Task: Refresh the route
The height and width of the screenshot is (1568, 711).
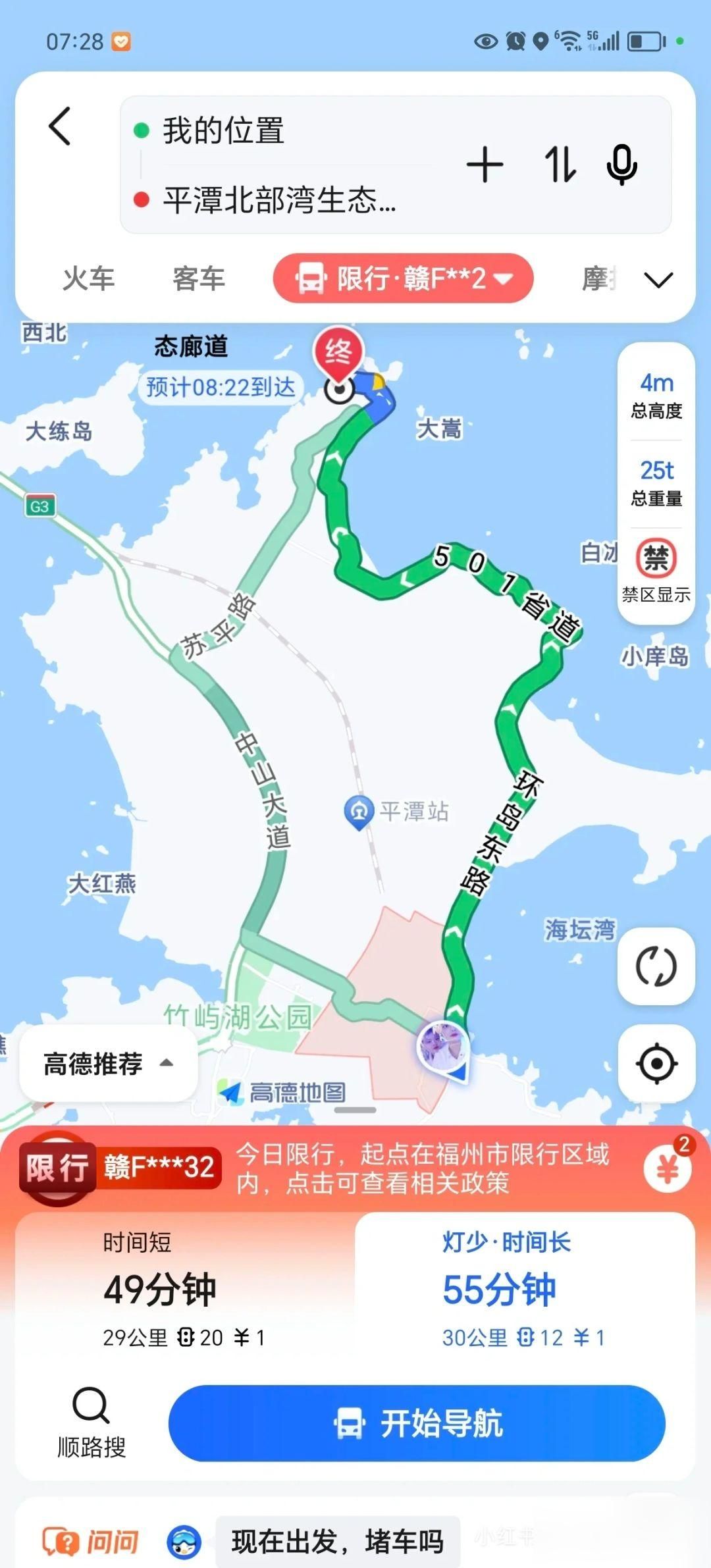Action: click(x=656, y=966)
